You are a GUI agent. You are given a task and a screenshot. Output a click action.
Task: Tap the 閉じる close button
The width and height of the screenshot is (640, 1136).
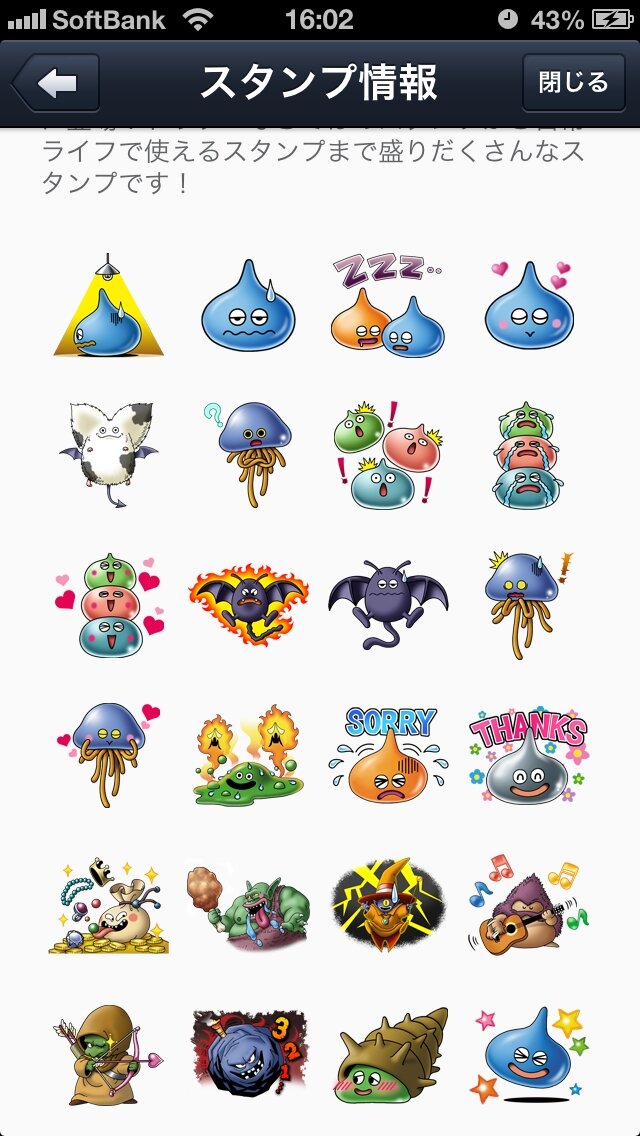click(x=573, y=82)
